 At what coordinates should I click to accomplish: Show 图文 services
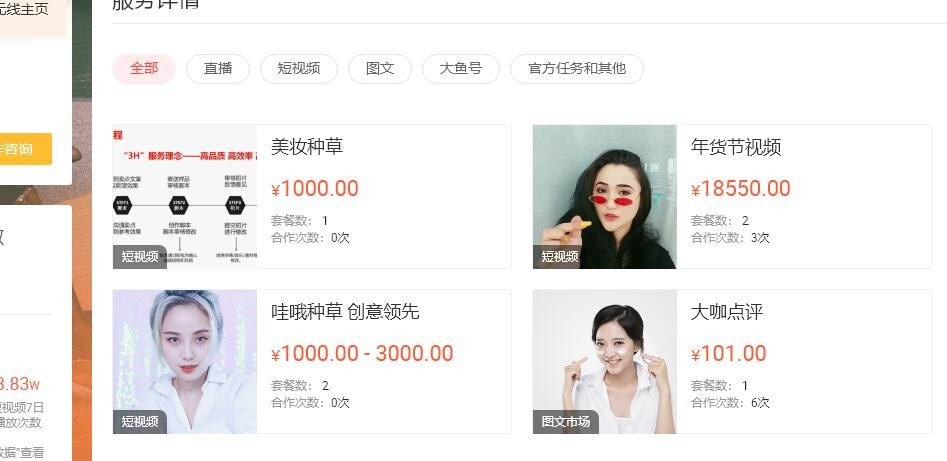(x=380, y=69)
